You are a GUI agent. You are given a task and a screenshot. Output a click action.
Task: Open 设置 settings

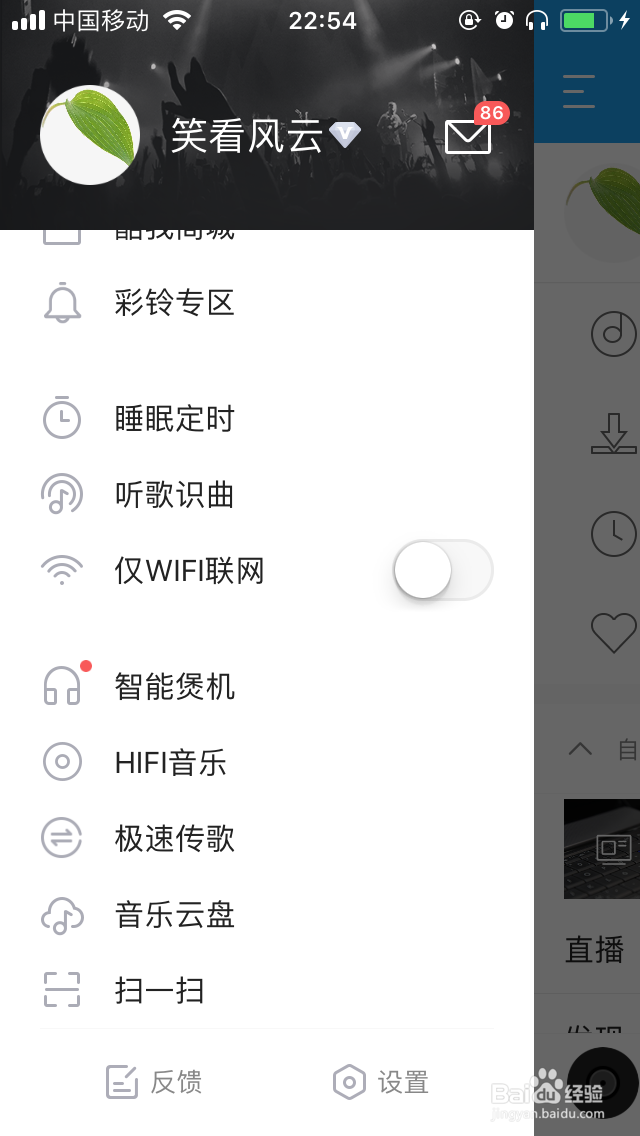[381, 1081]
